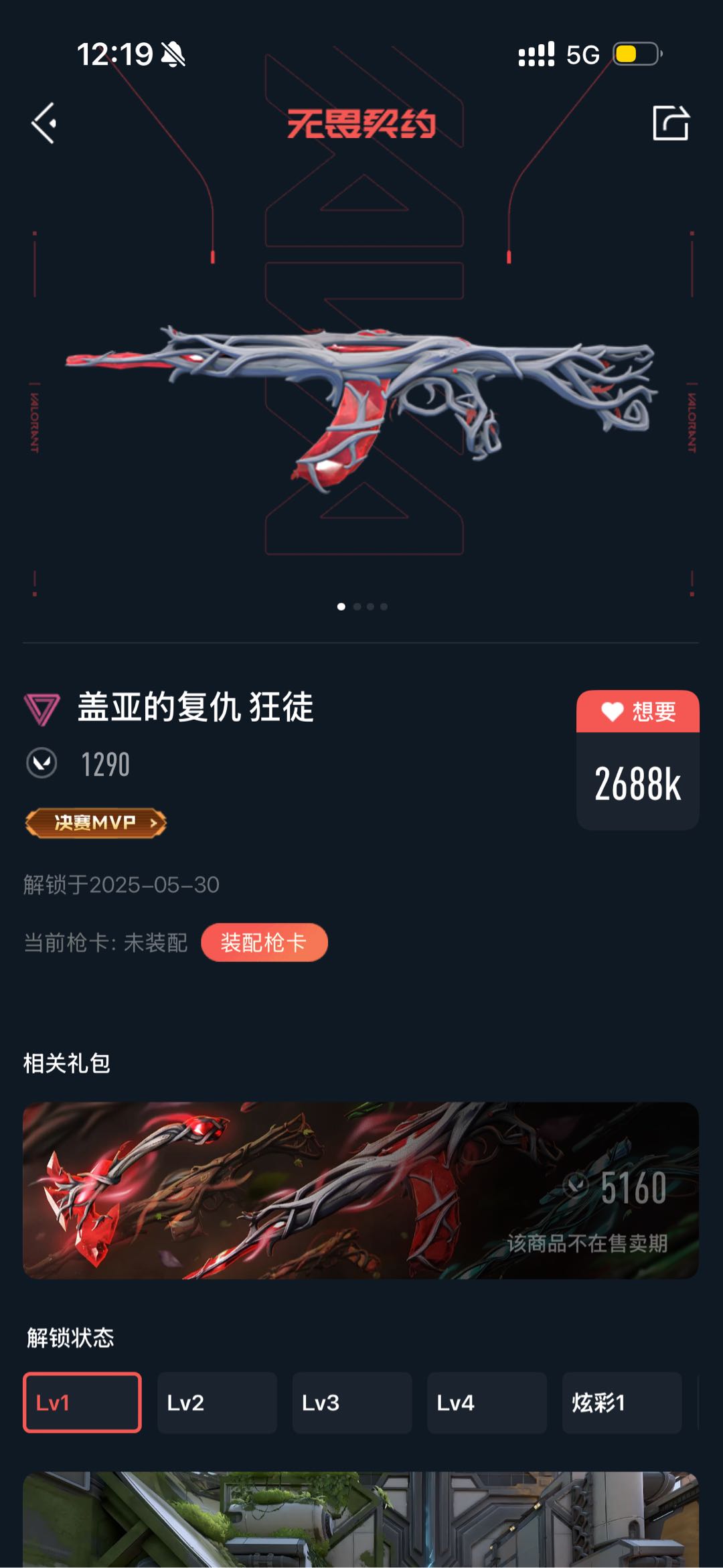Share this weapon skin page
The image size is (723, 1568).
point(670,123)
